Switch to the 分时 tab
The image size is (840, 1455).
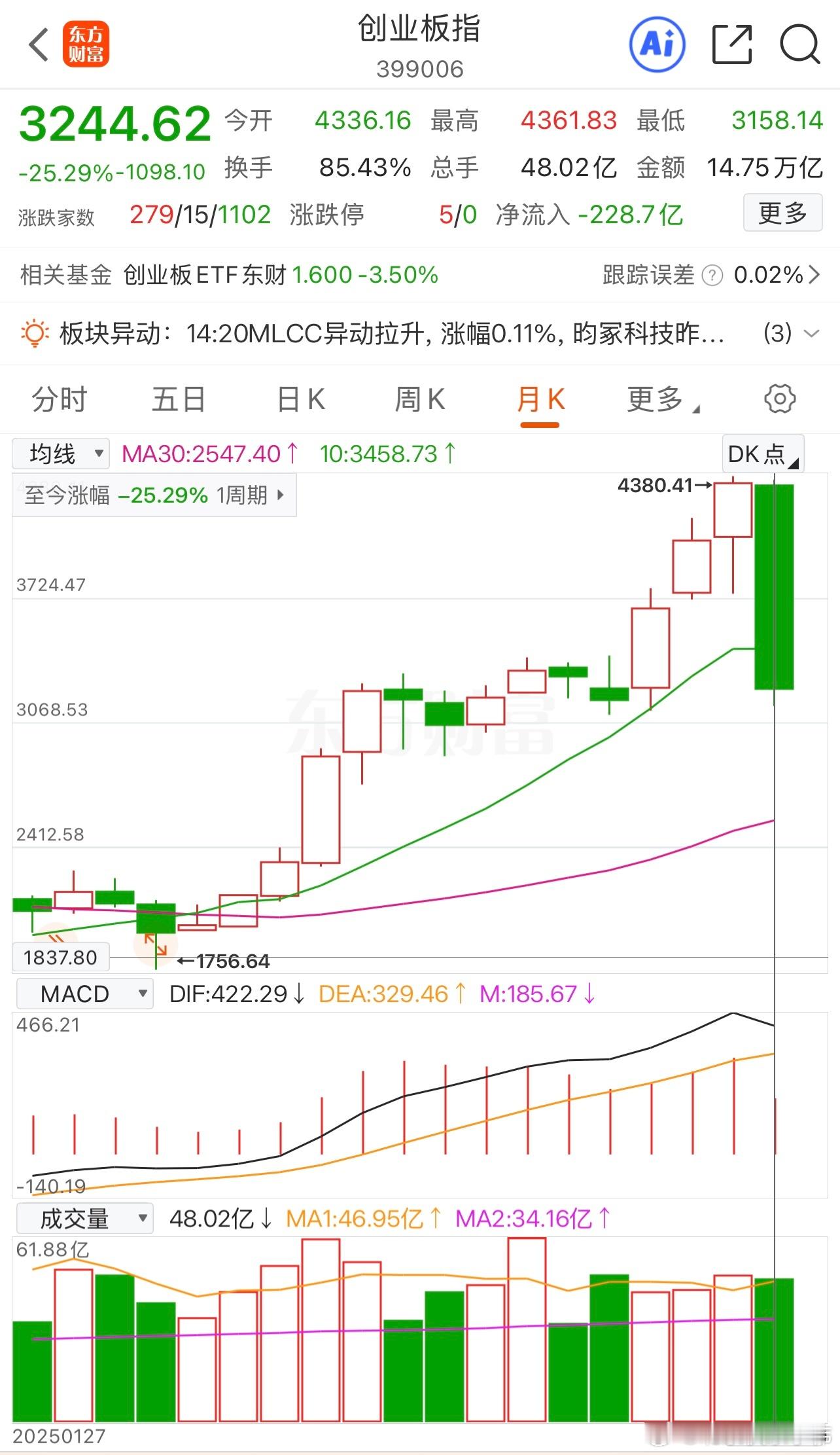(x=59, y=399)
